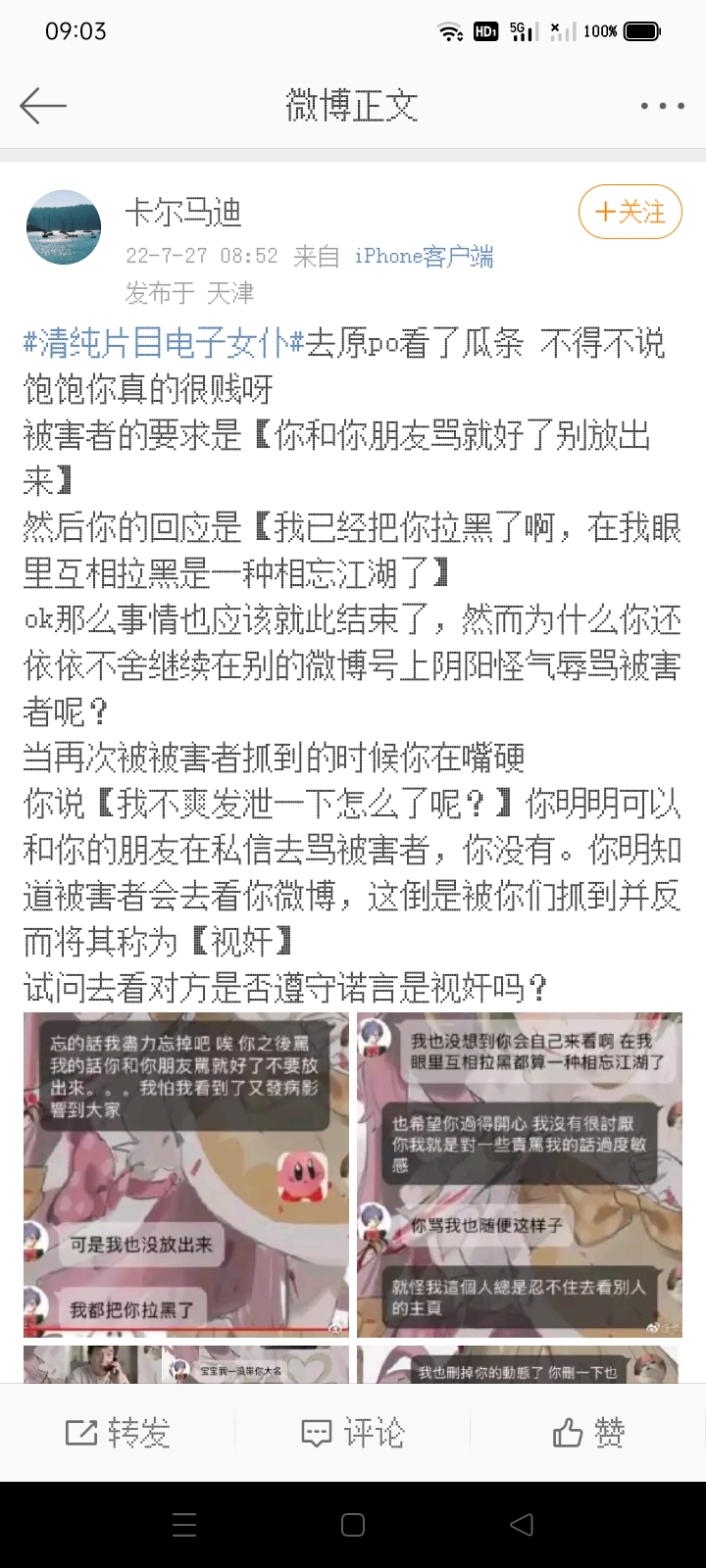
Task: Follow user 卡尔马迪 with +关注
Action: tap(630, 212)
